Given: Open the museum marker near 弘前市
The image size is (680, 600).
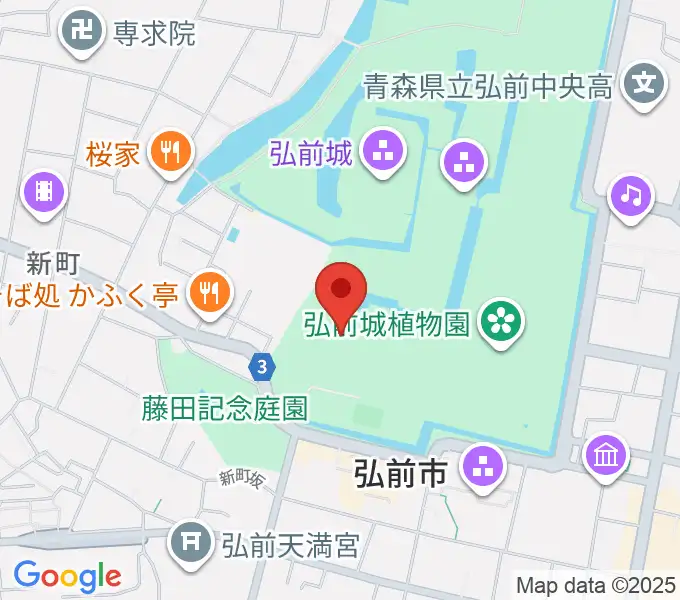Looking at the screenshot, I should point(607,455).
